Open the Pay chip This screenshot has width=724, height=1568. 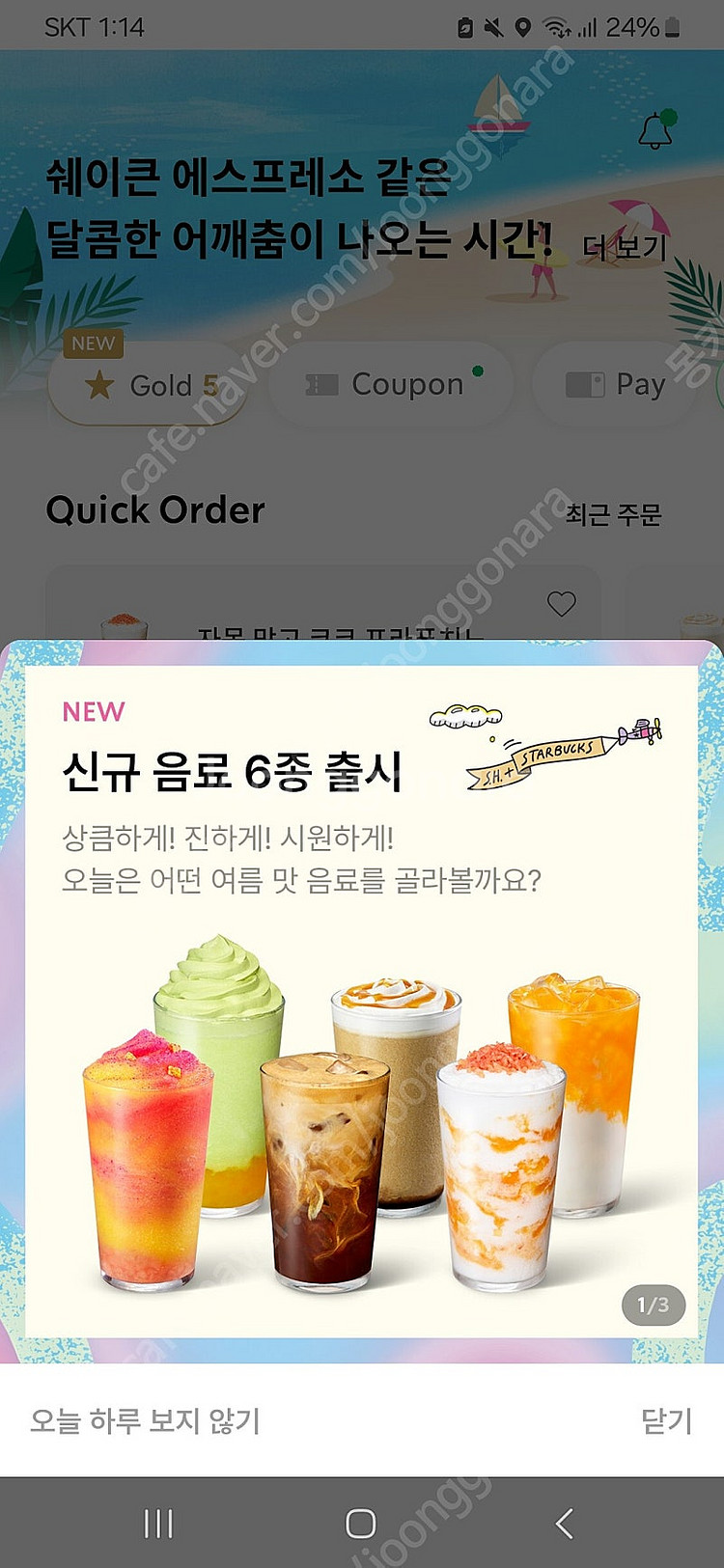pyautogui.click(x=616, y=384)
